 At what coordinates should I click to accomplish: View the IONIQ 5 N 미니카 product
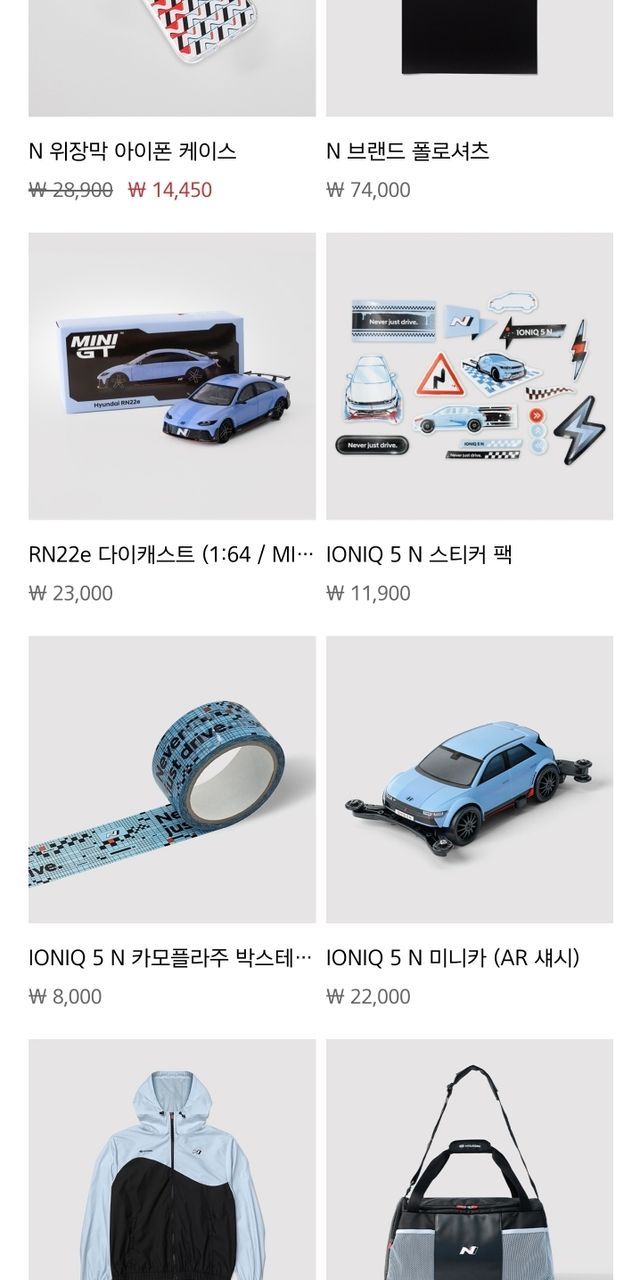469,779
